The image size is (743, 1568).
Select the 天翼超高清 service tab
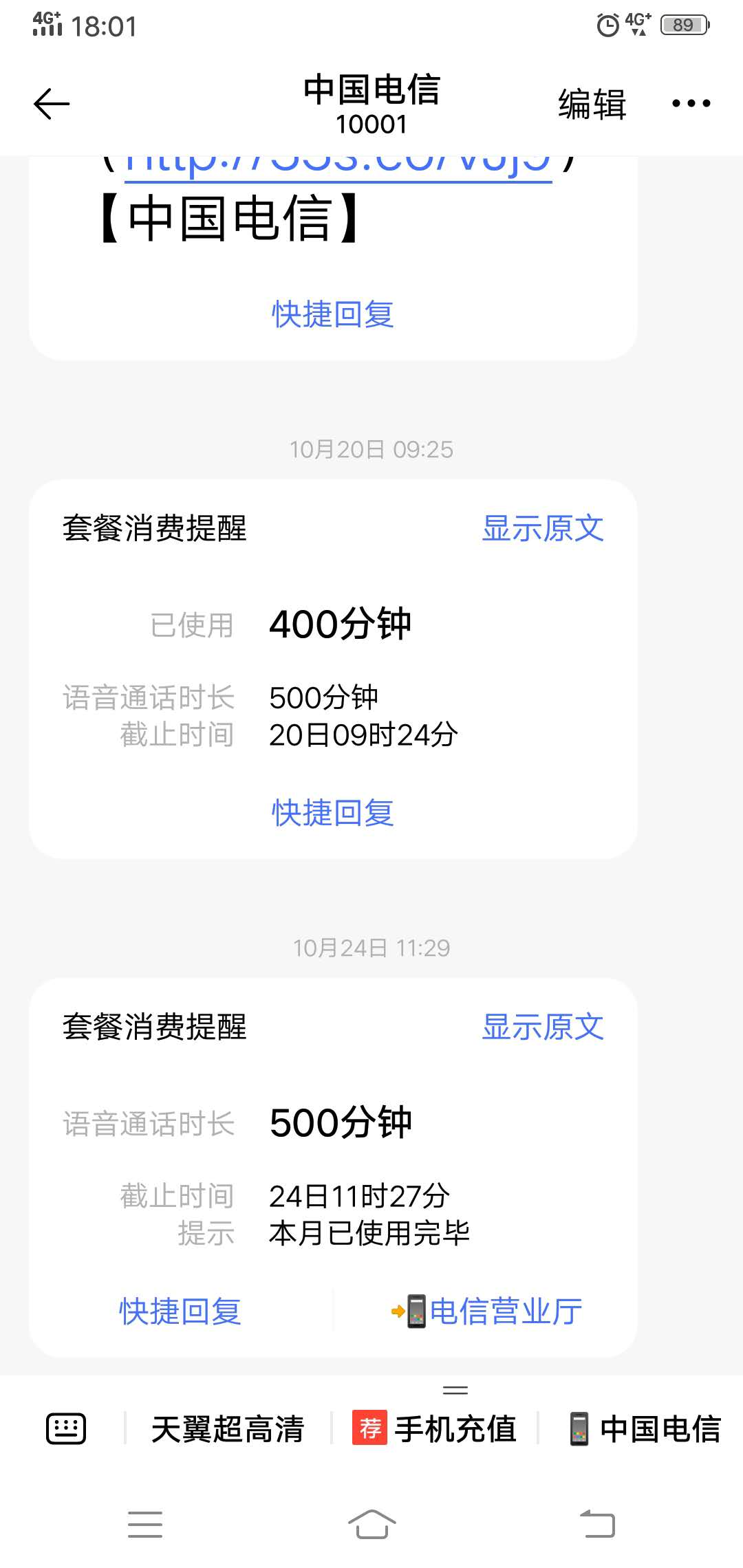[228, 1428]
